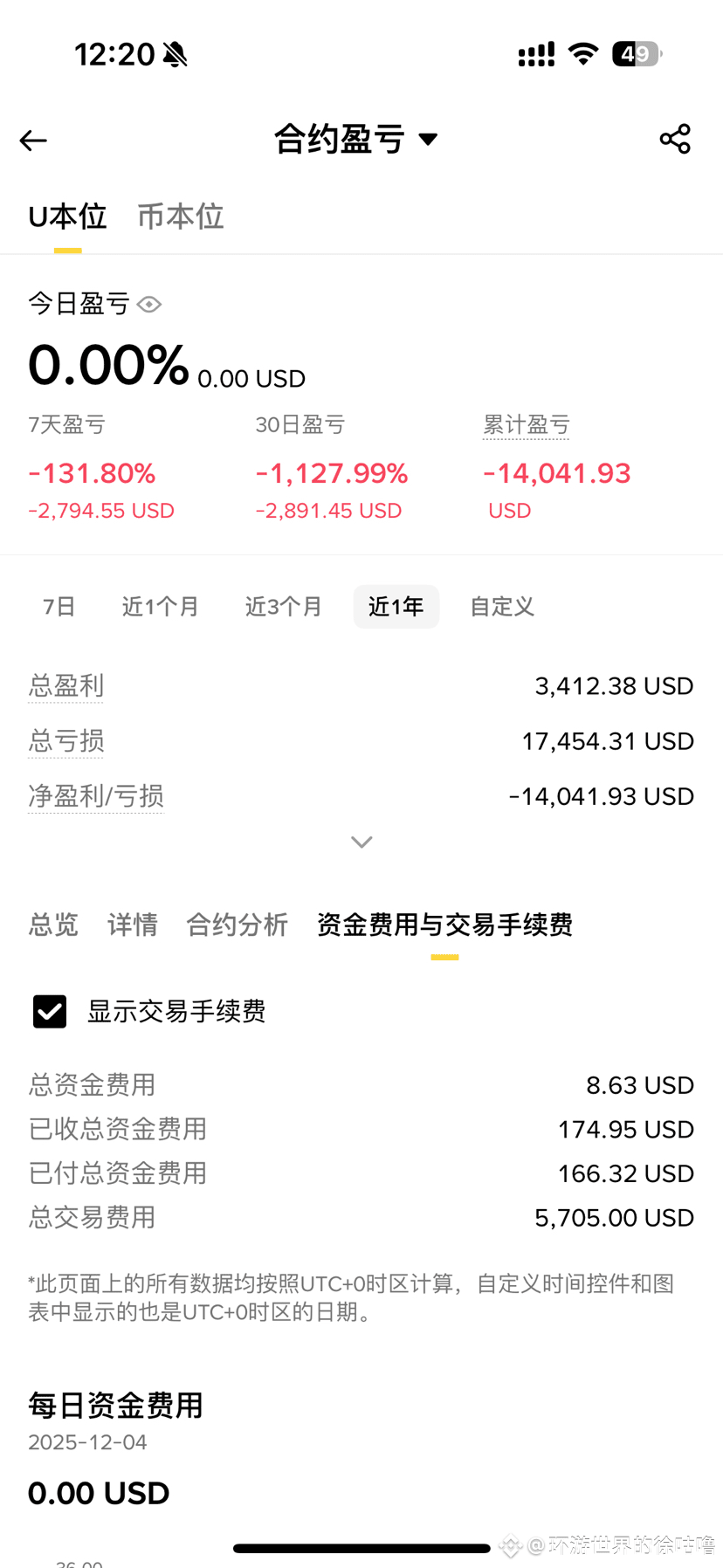Expand more profit and loss details
The height and width of the screenshot is (1568, 723).
(361, 842)
